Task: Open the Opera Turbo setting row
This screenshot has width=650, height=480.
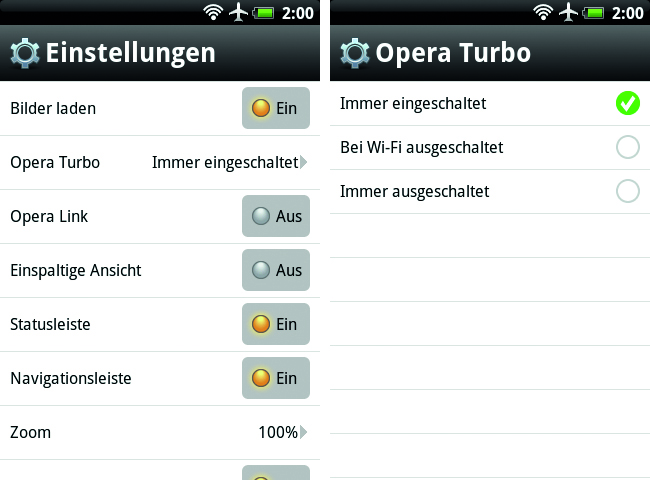Action: point(160,162)
